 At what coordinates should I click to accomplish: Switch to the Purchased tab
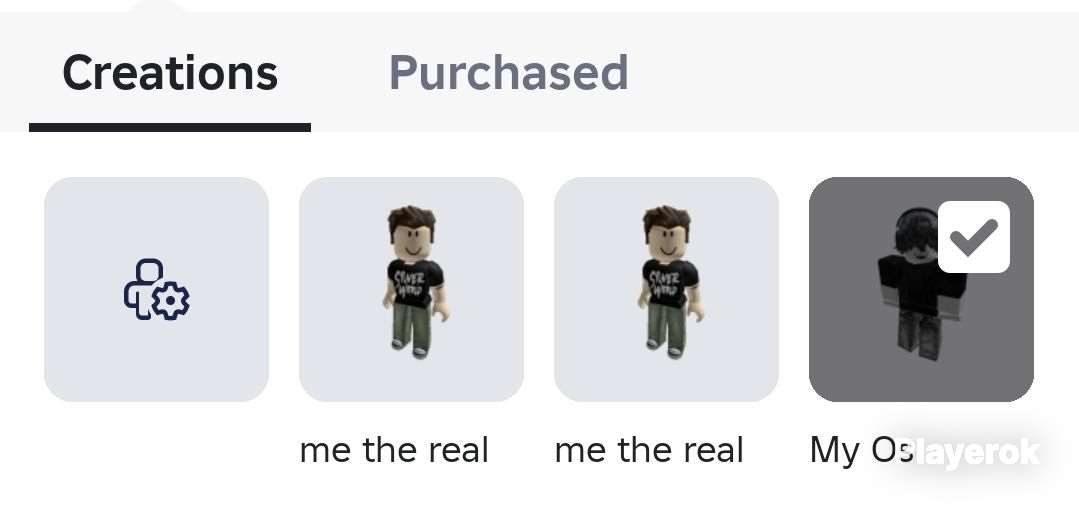click(508, 73)
